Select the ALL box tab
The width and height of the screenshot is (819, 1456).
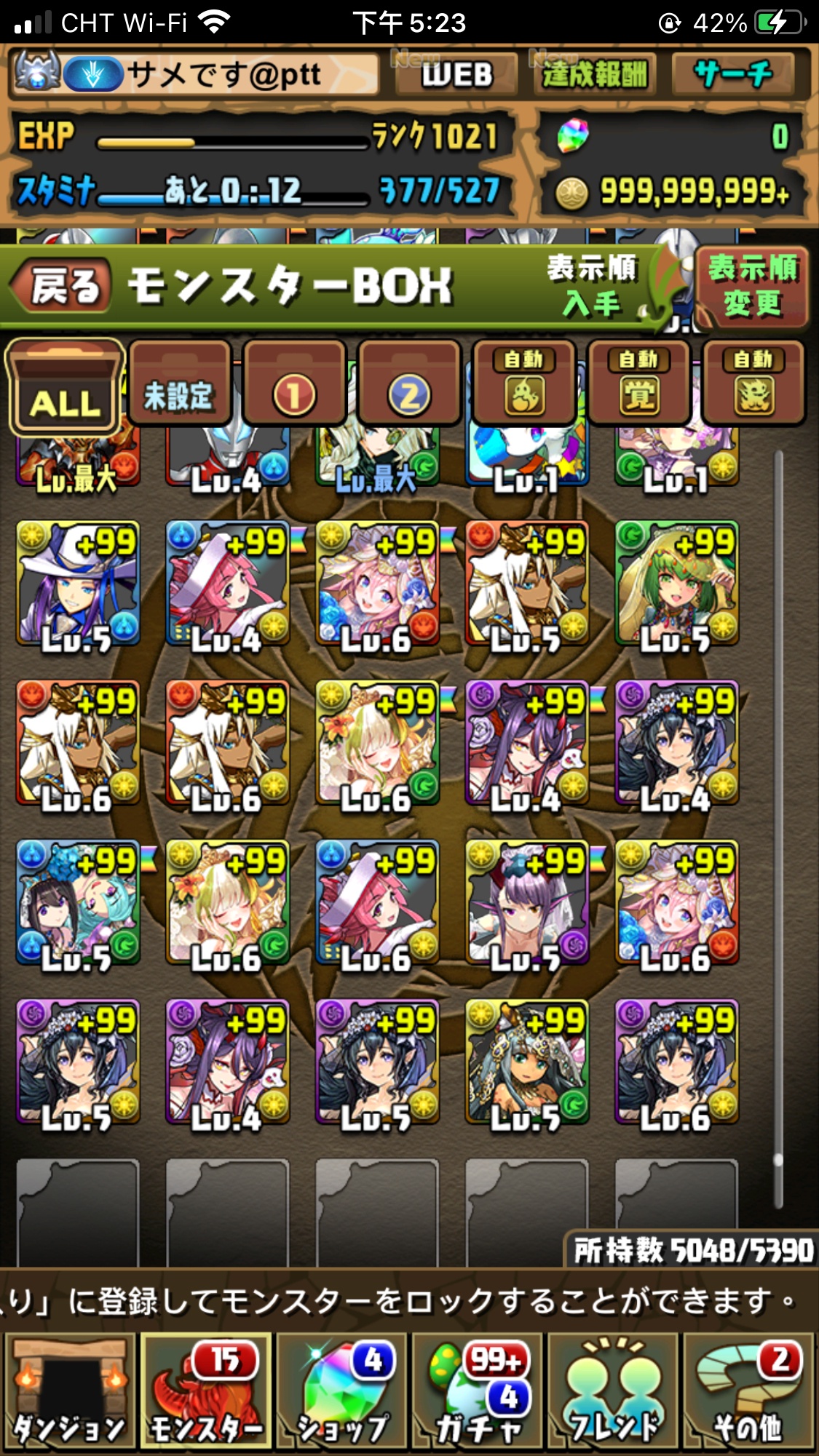click(64, 388)
